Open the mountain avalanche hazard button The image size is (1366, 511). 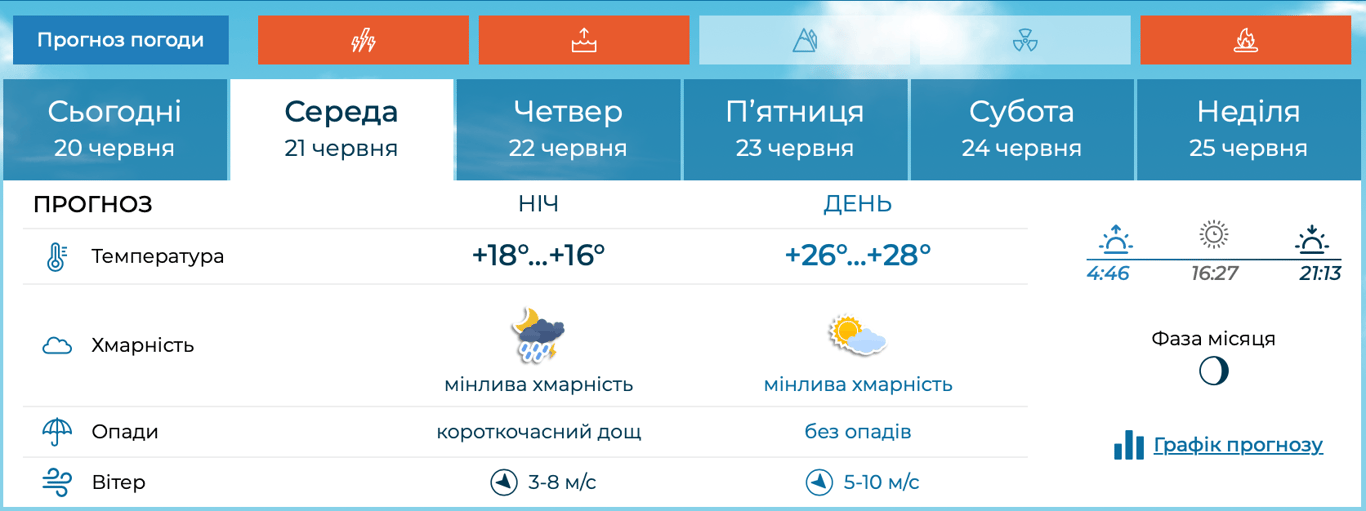coord(804,40)
